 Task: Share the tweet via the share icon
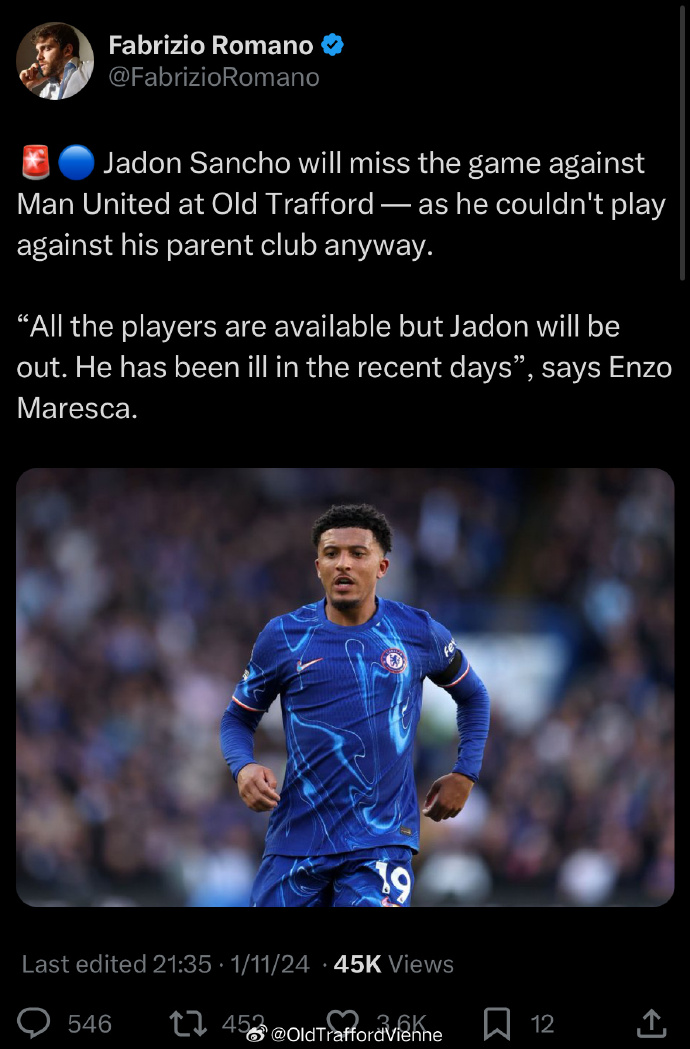pos(651,1022)
